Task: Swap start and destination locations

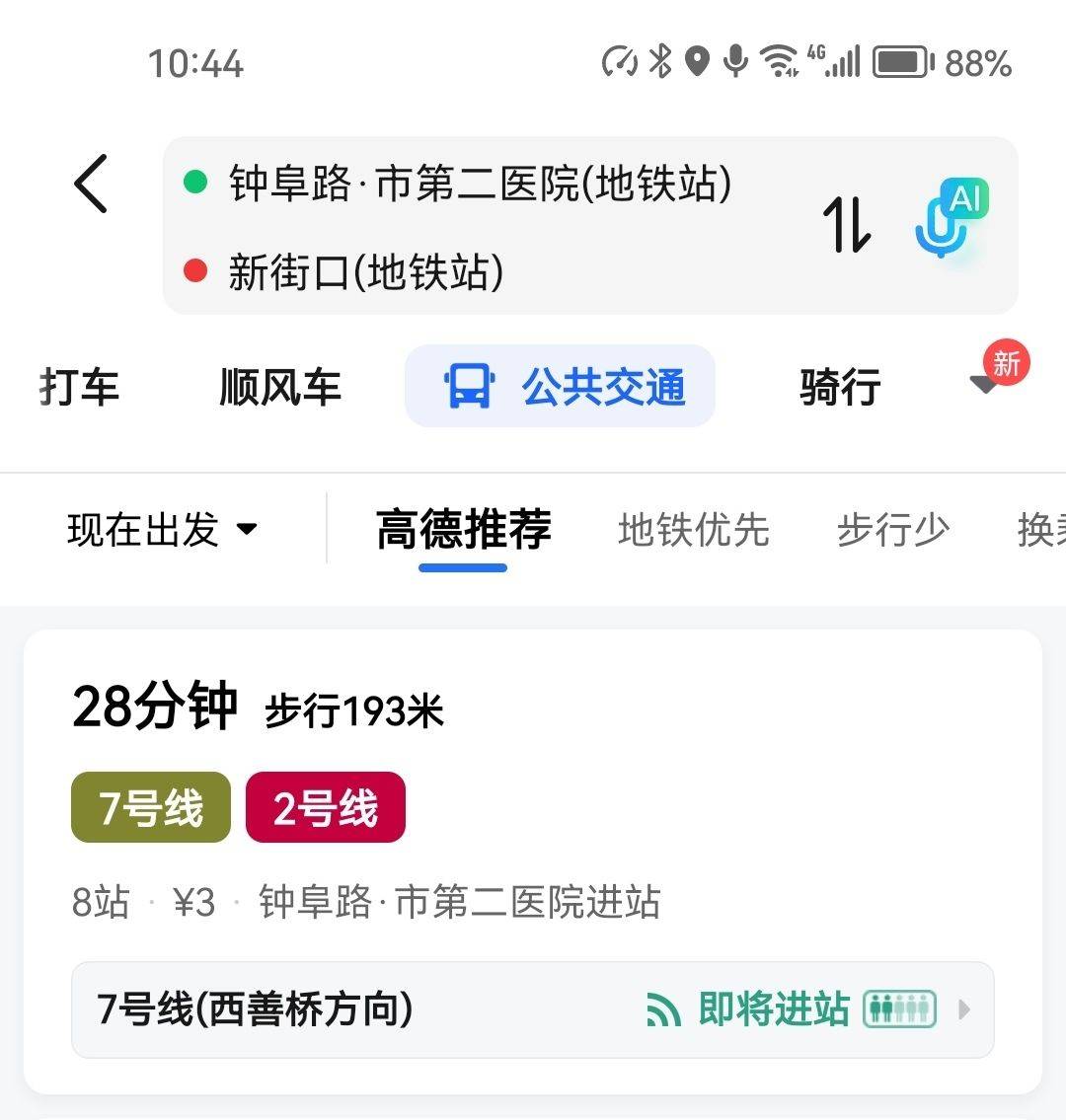Action: (847, 224)
